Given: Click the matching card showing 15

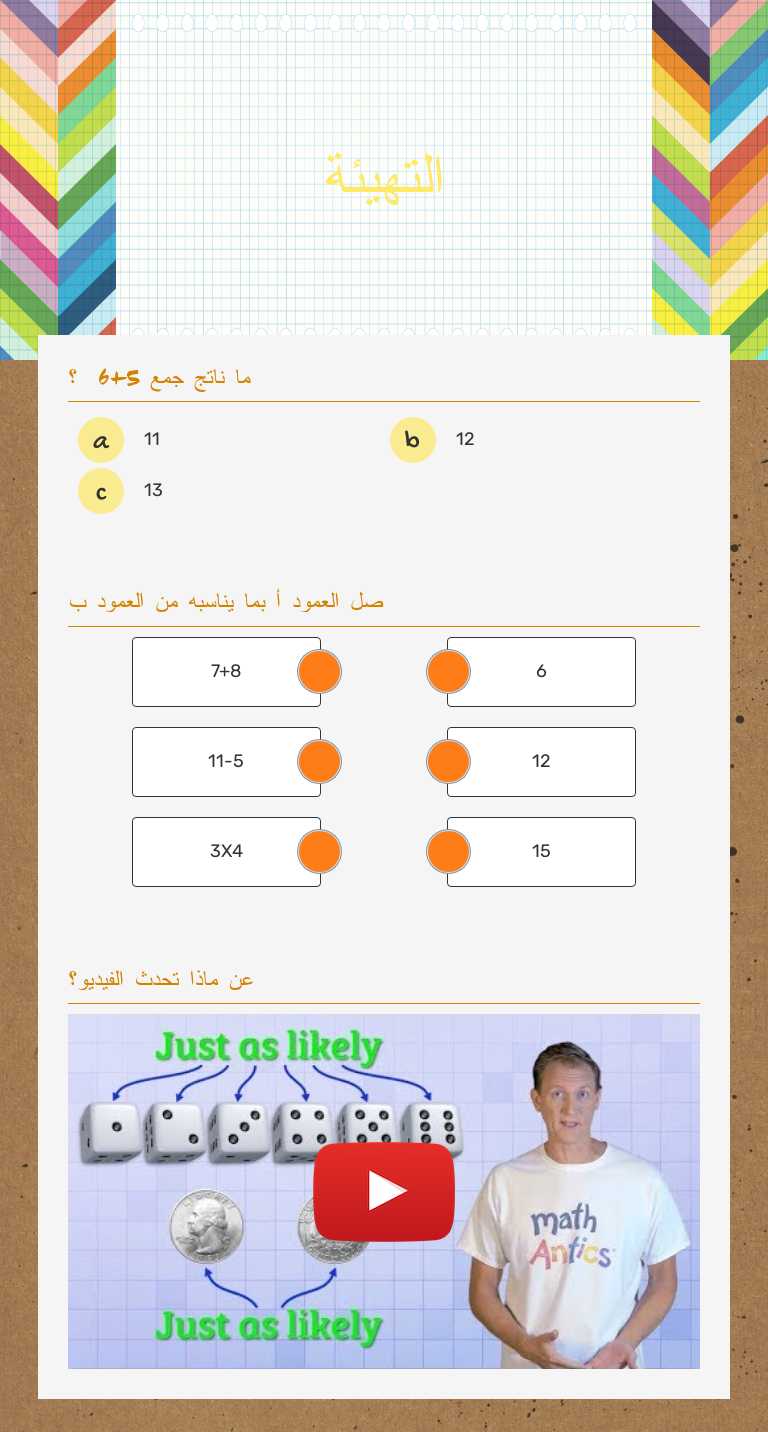Looking at the screenshot, I should tap(541, 851).
